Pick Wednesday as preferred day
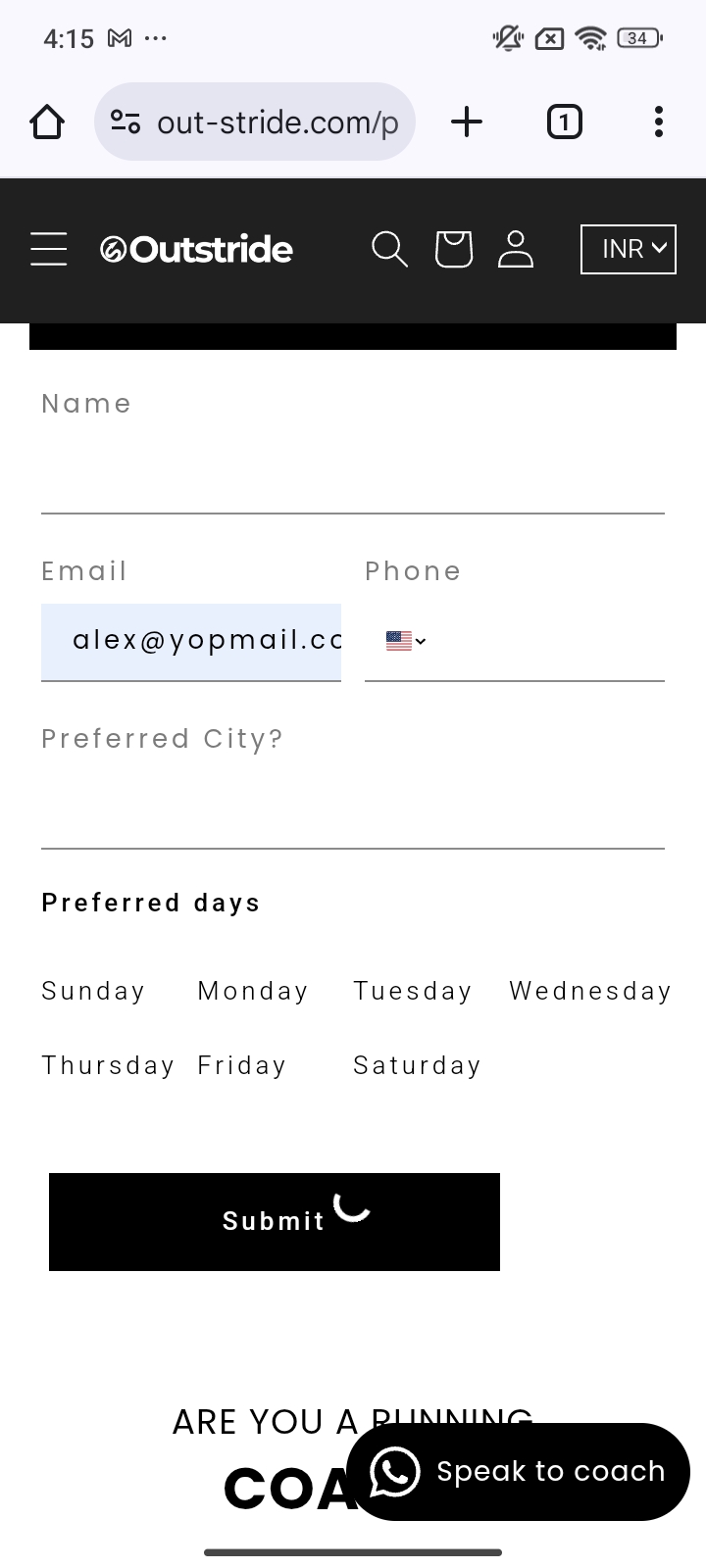This screenshot has width=706, height=1568. coord(590,991)
